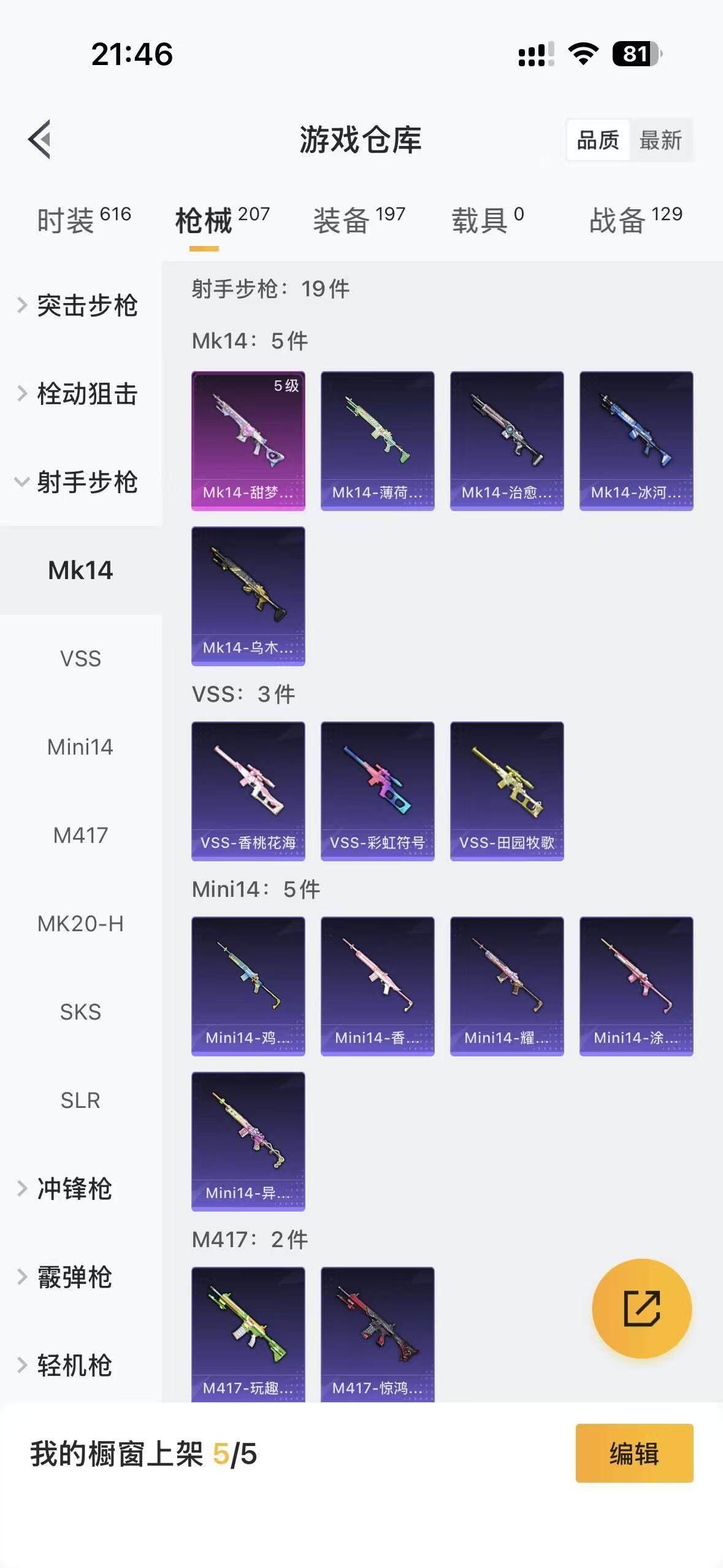Go back using the top-left arrow
The height and width of the screenshot is (1568, 723).
coord(40,139)
